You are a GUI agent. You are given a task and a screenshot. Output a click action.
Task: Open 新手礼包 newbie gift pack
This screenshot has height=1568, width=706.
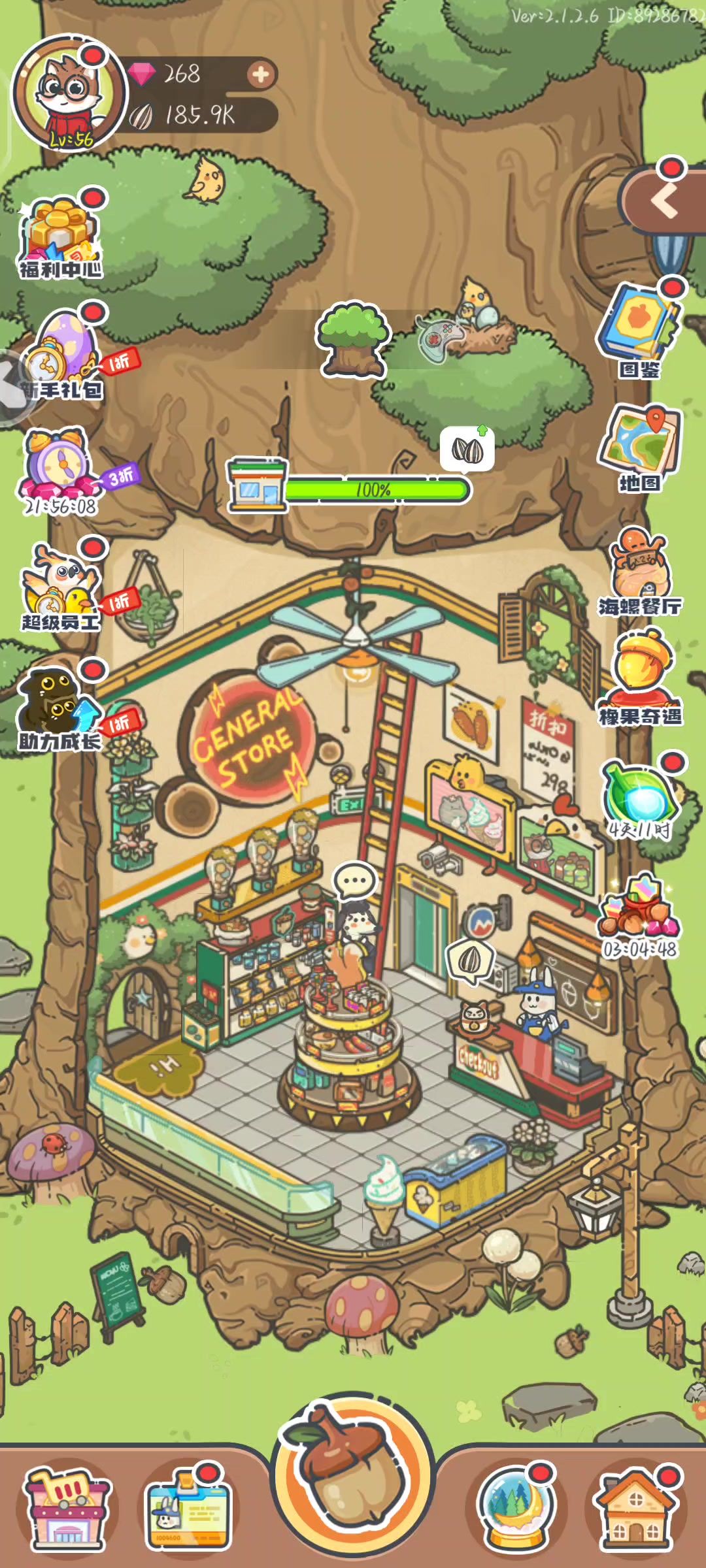pyautogui.click(x=60, y=356)
